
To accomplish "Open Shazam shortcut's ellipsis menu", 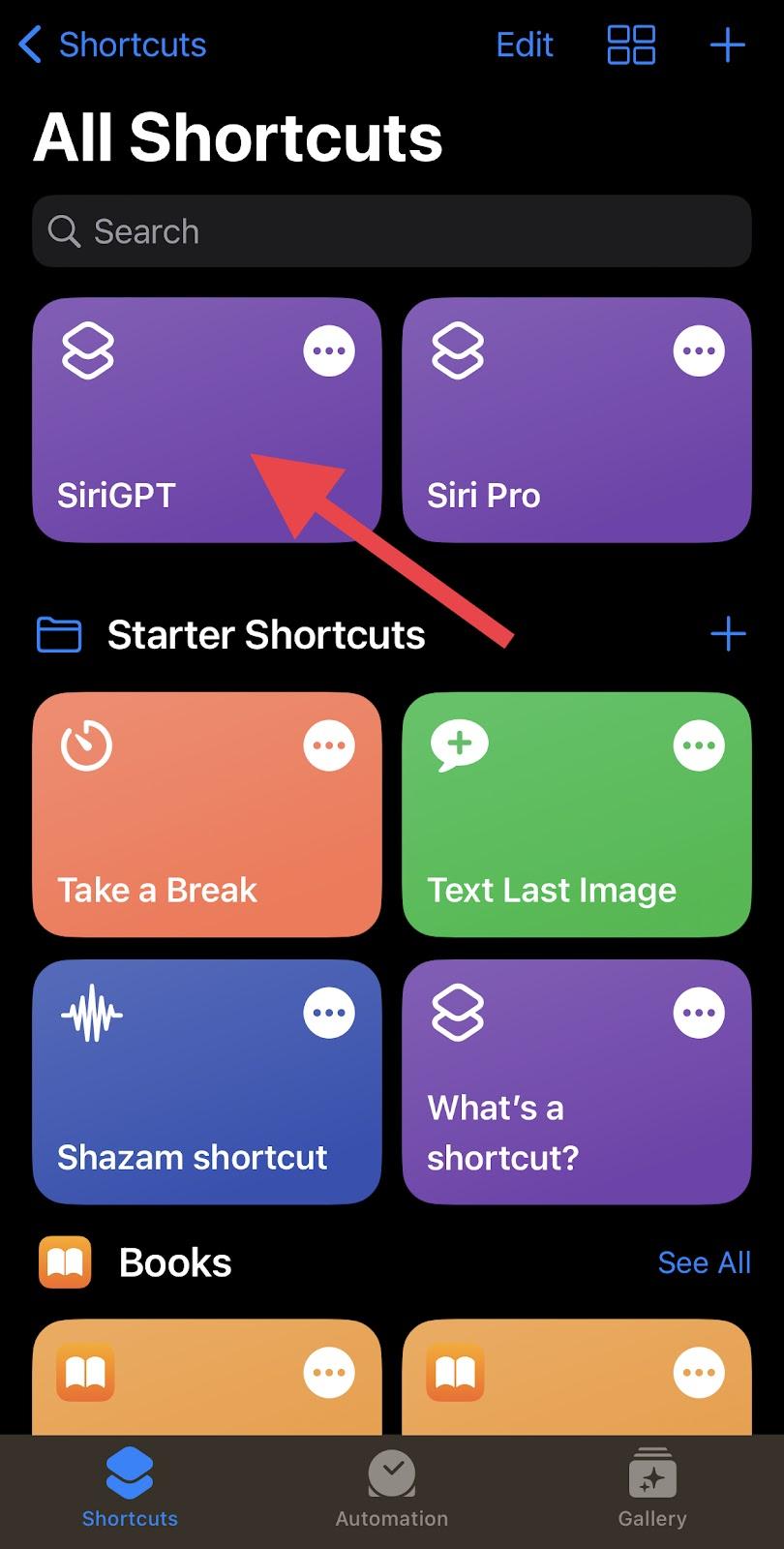I will coord(329,1013).
